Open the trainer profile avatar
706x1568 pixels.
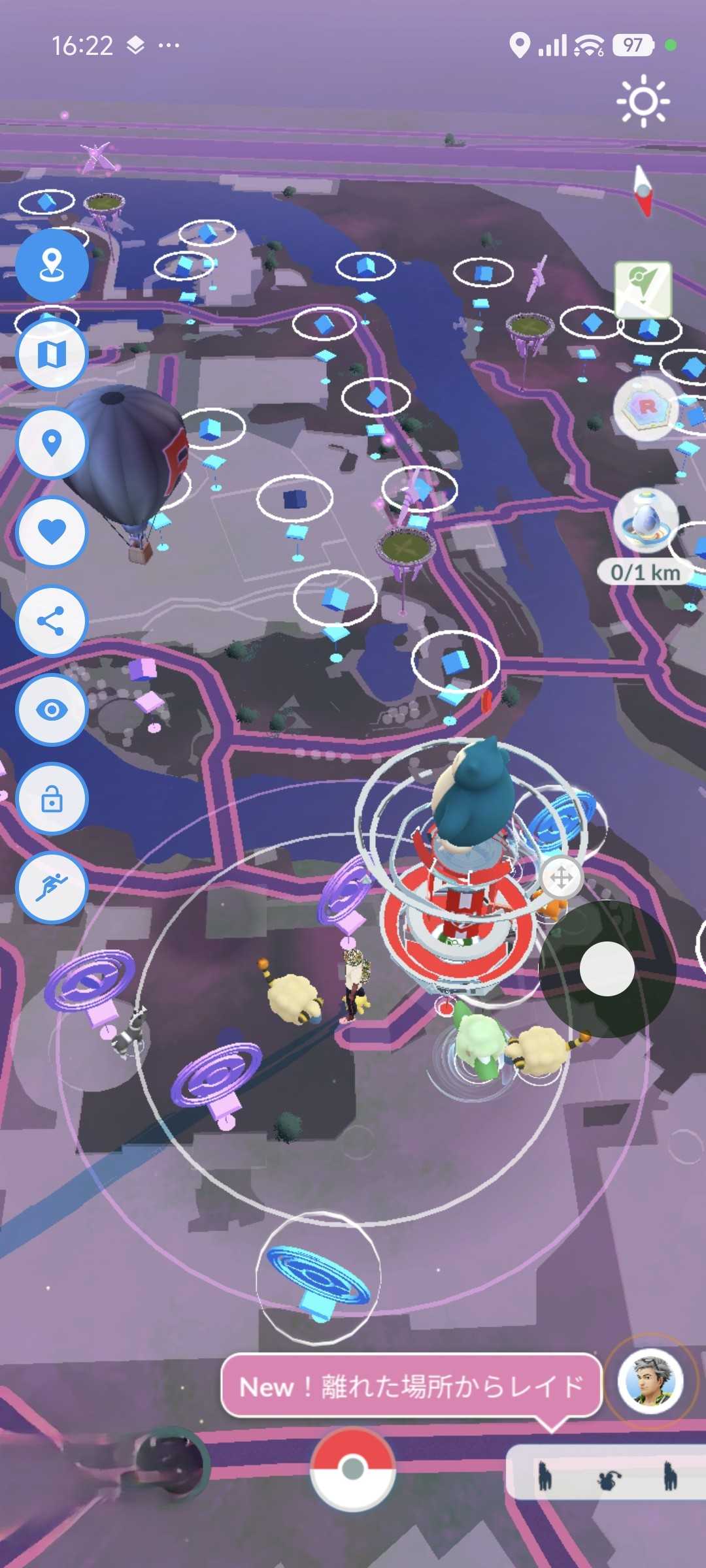650,1382
